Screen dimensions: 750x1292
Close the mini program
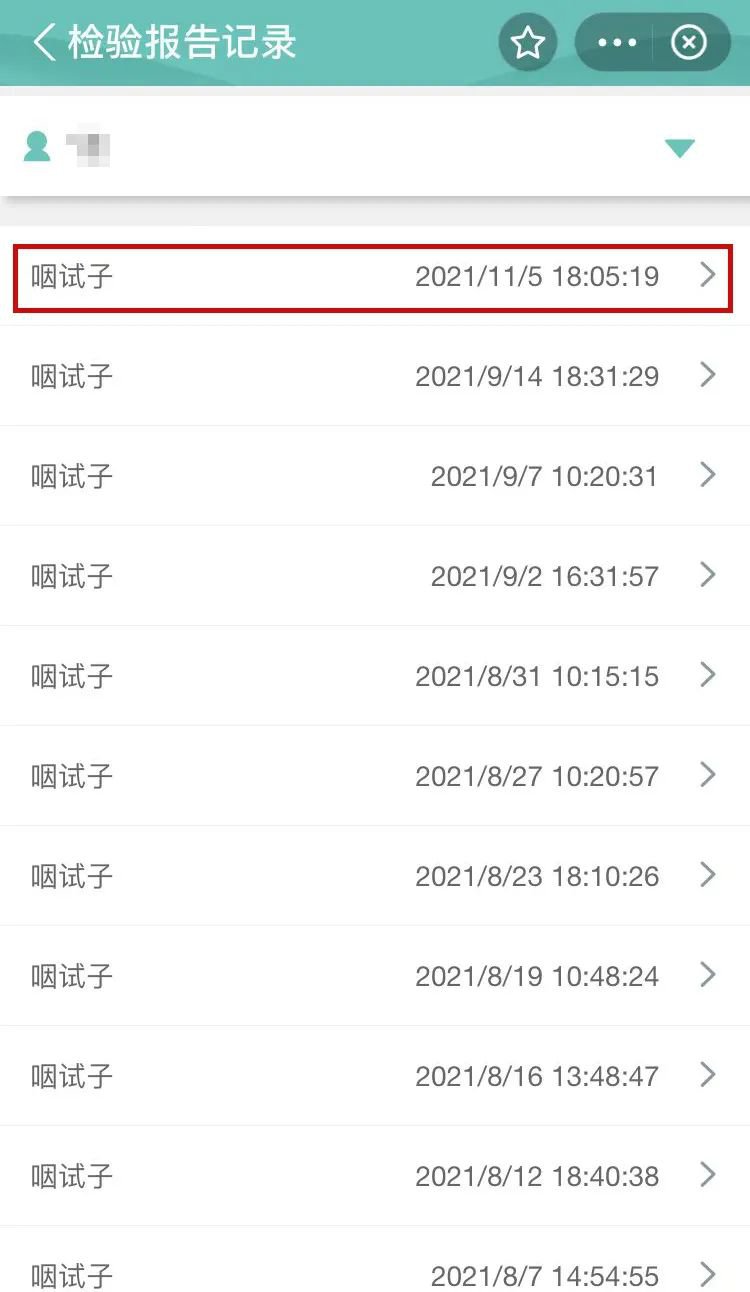click(688, 43)
